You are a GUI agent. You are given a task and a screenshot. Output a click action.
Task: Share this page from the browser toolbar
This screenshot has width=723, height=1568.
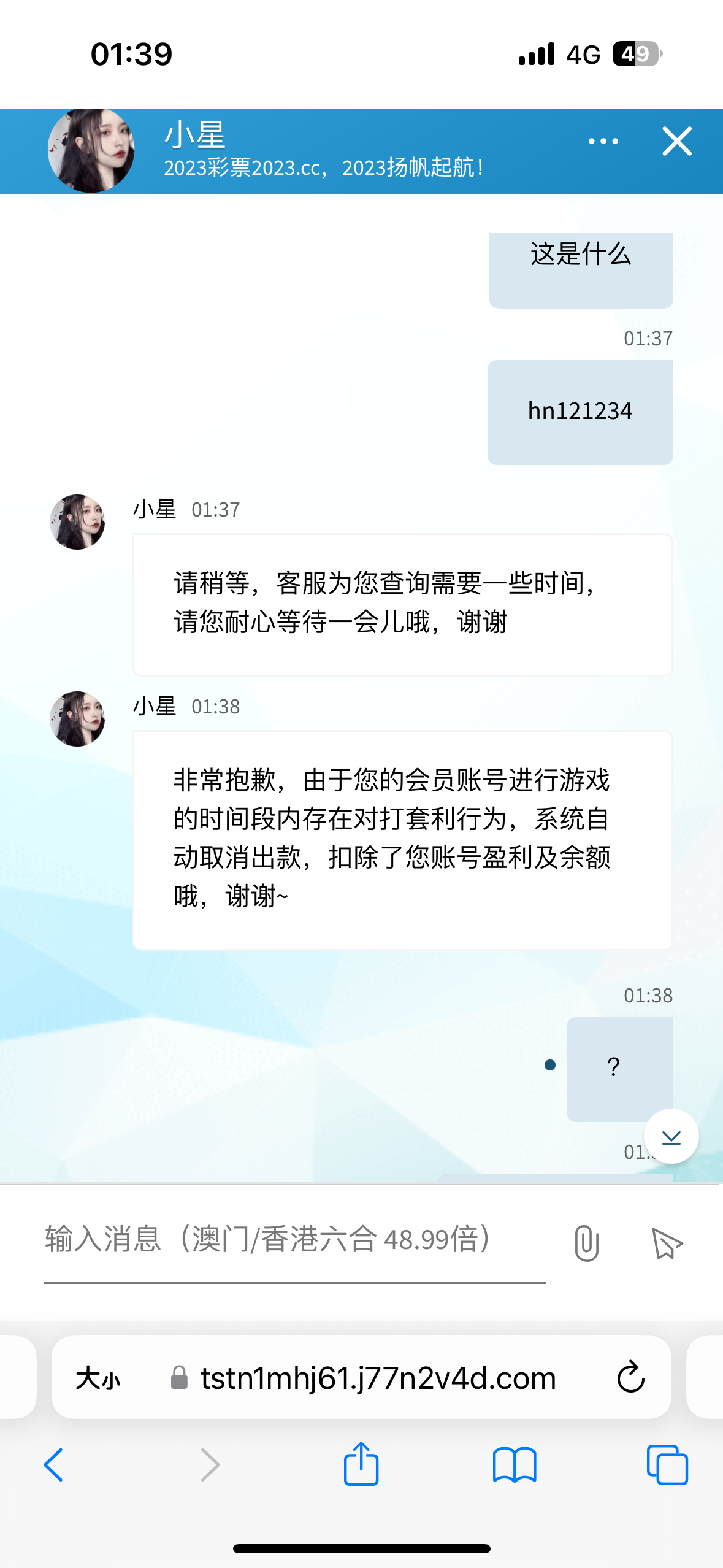(x=361, y=1464)
